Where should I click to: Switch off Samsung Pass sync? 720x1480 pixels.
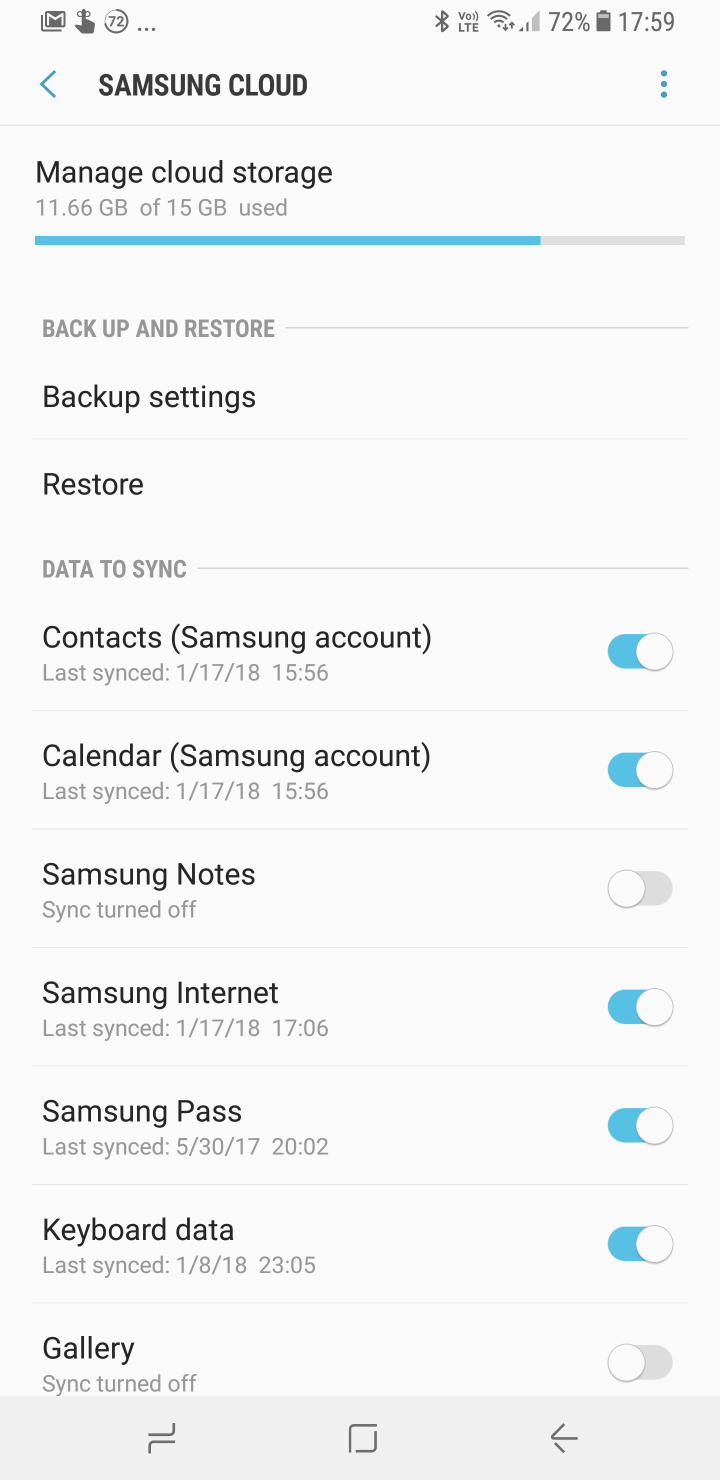[640, 1126]
